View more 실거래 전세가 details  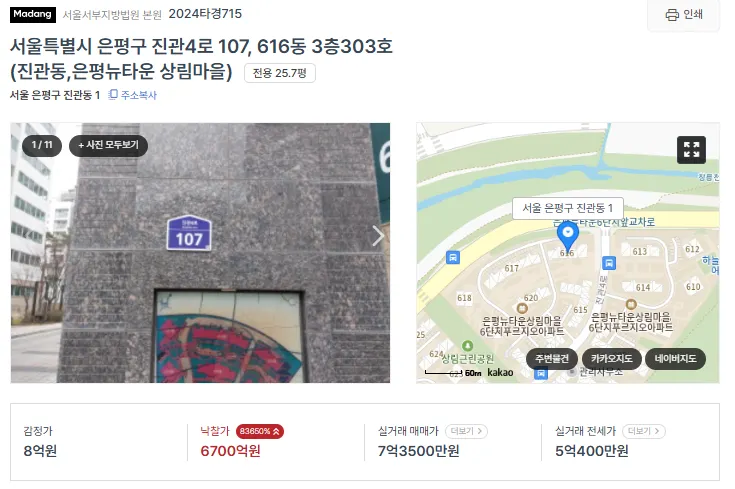(x=643, y=430)
